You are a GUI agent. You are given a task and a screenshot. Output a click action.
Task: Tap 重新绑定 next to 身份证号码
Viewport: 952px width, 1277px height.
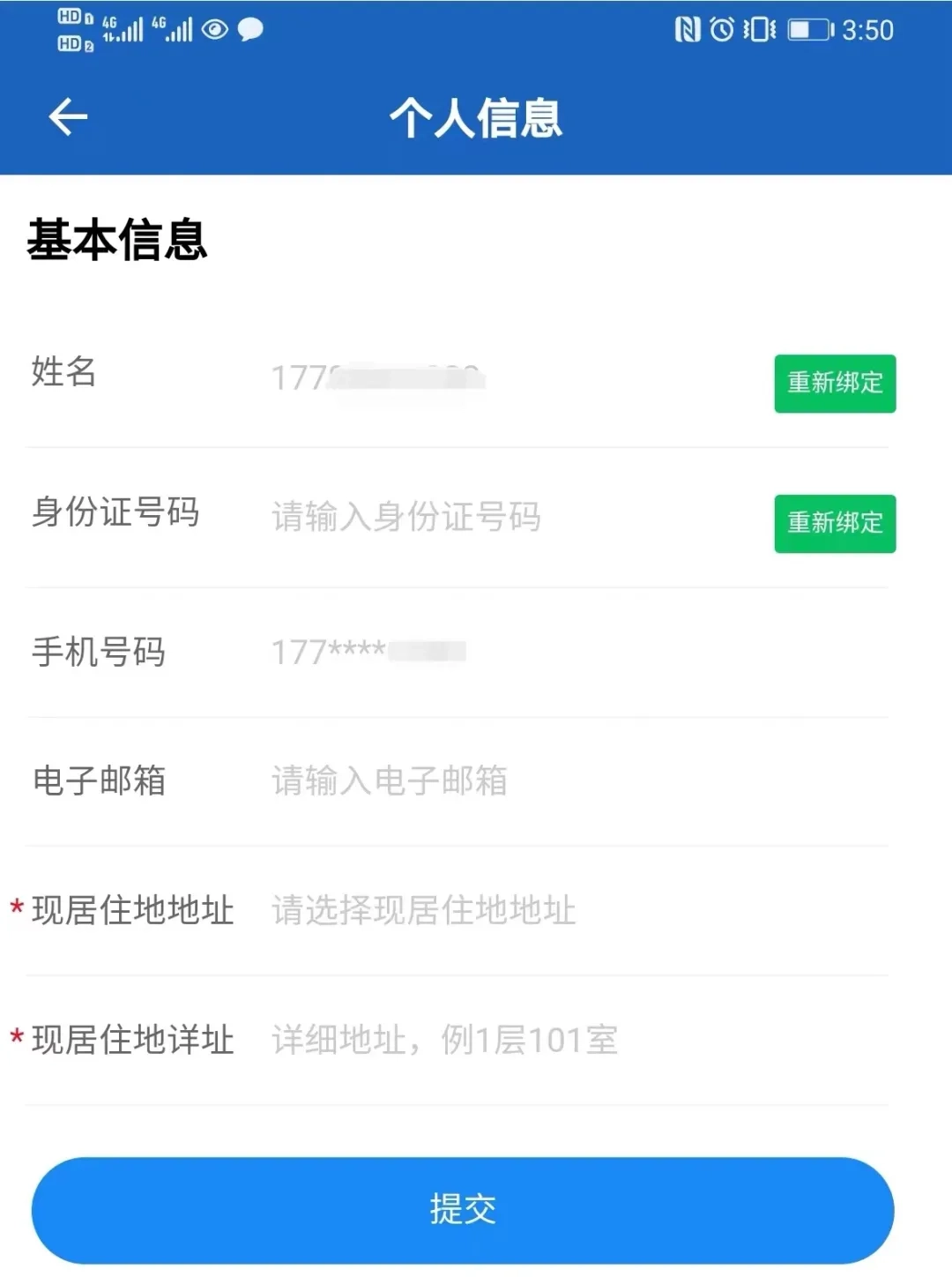834,524
